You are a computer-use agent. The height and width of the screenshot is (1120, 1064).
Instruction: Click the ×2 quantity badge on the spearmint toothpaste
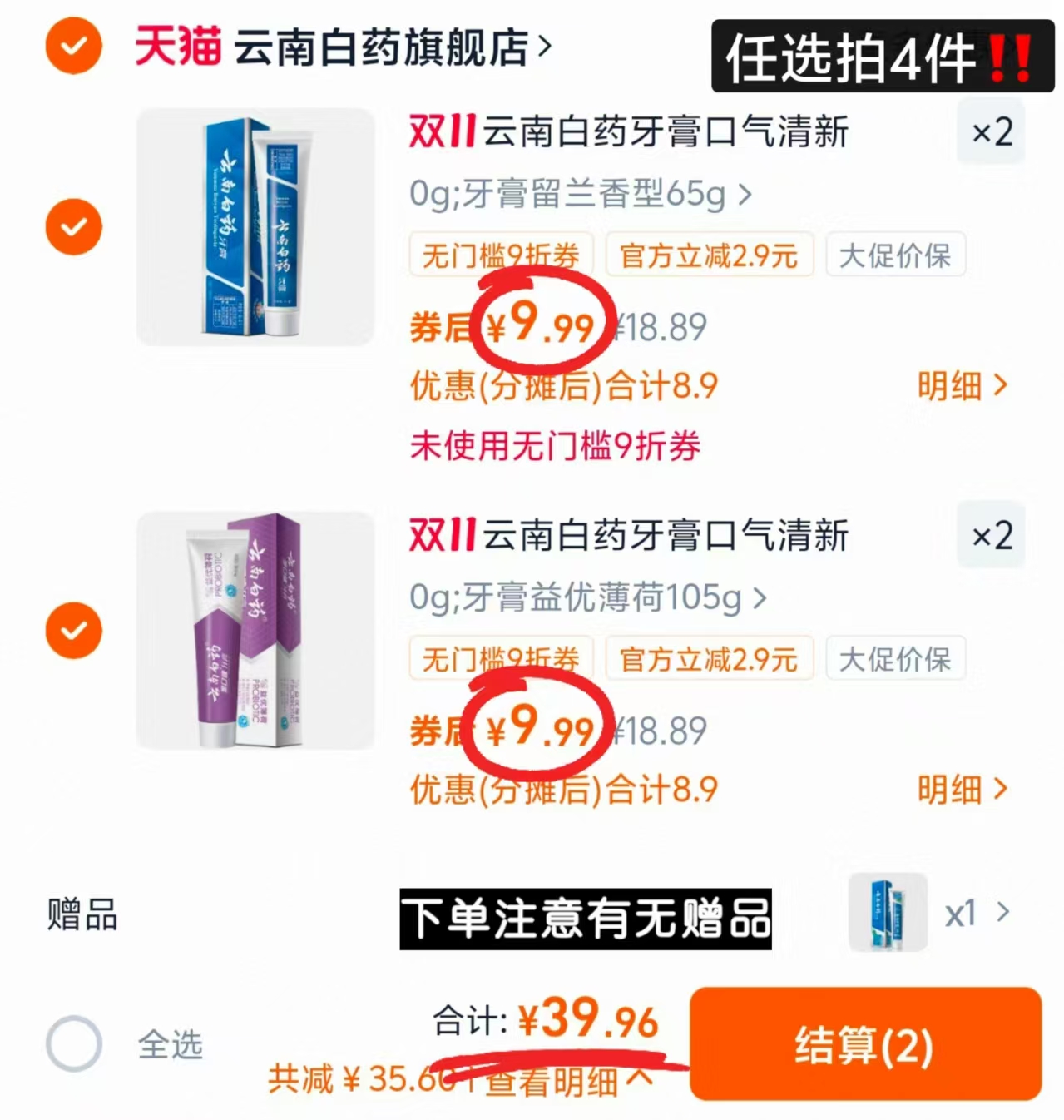(990, 131)
